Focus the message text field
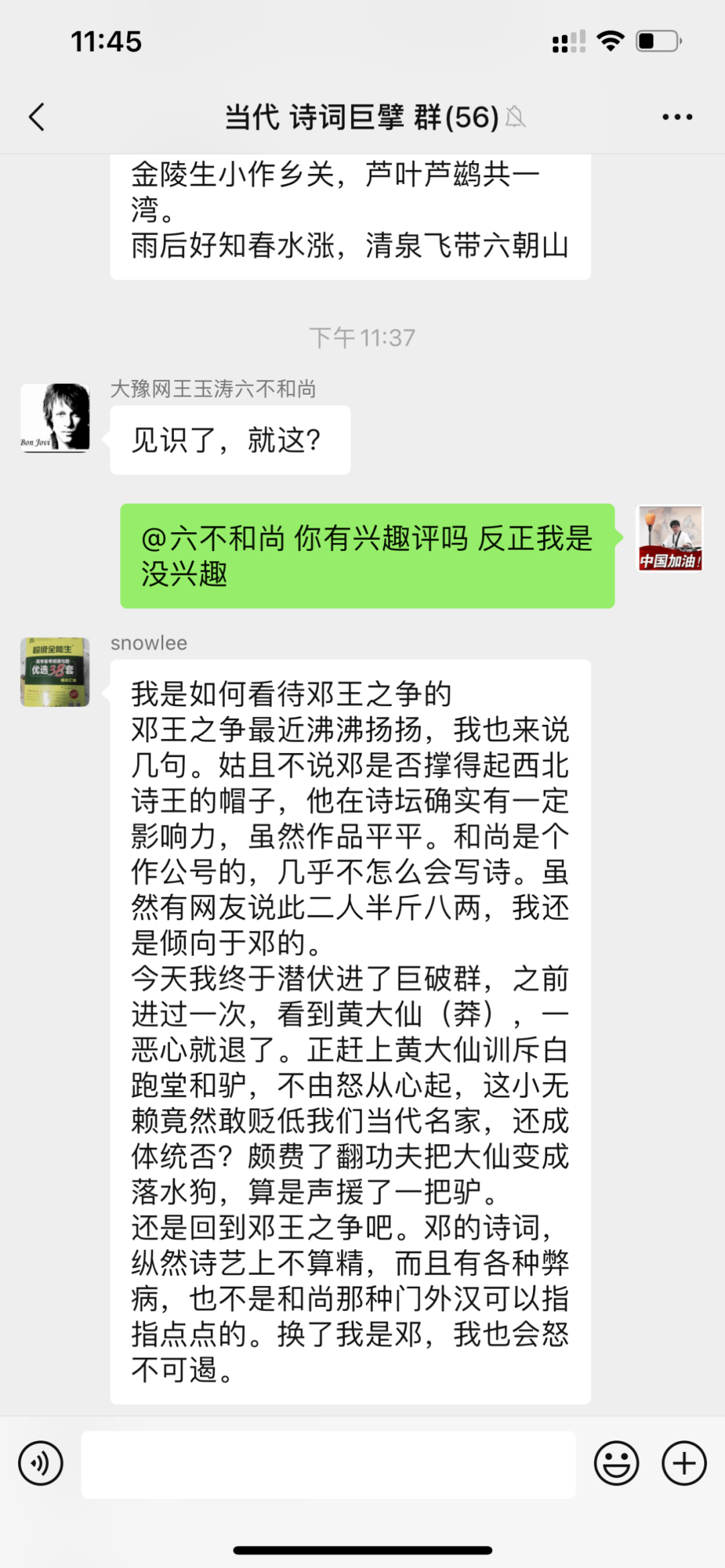 328,1464
